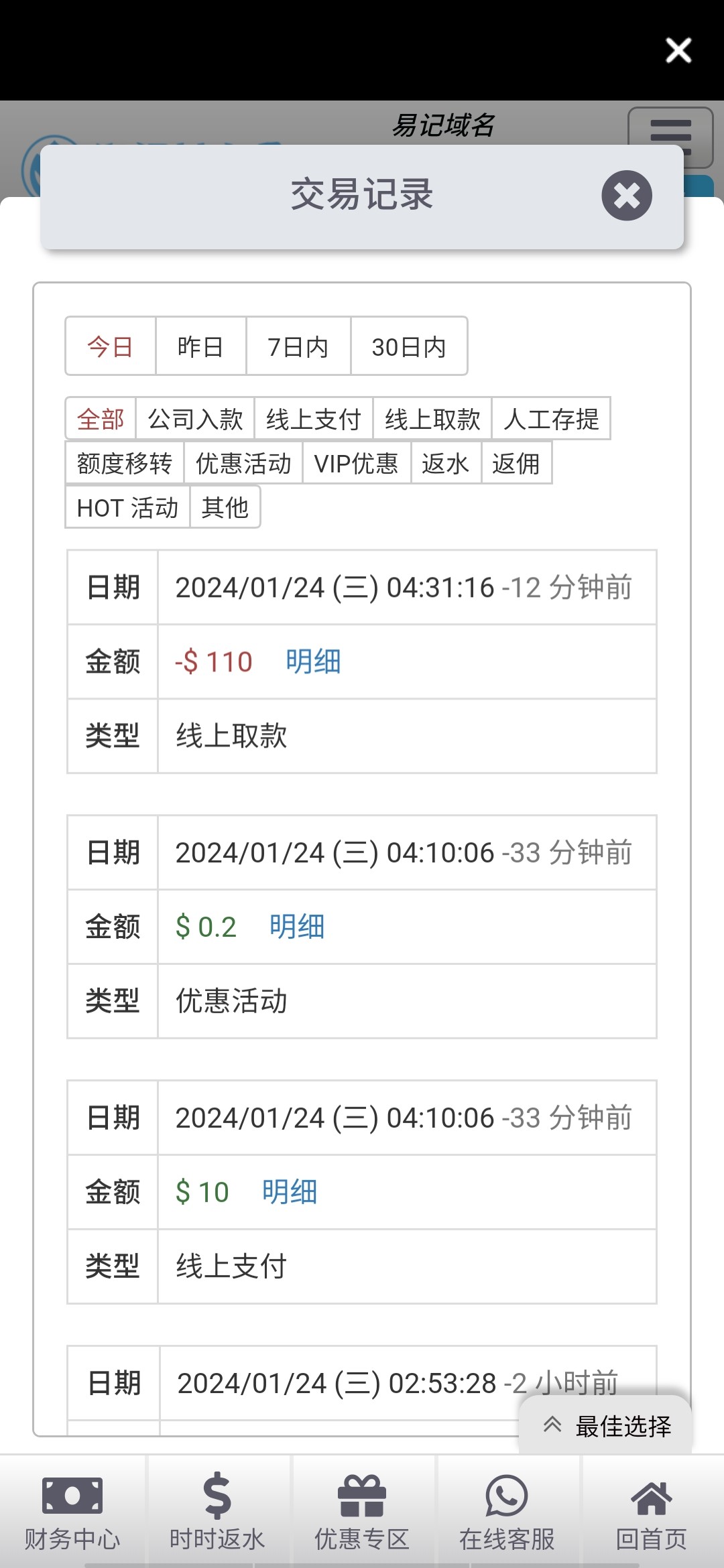This screenshot has height=1568, width=724.
Task: Select the 昨日 date filter
Action: pyautogui.click(x=200, y=346)
